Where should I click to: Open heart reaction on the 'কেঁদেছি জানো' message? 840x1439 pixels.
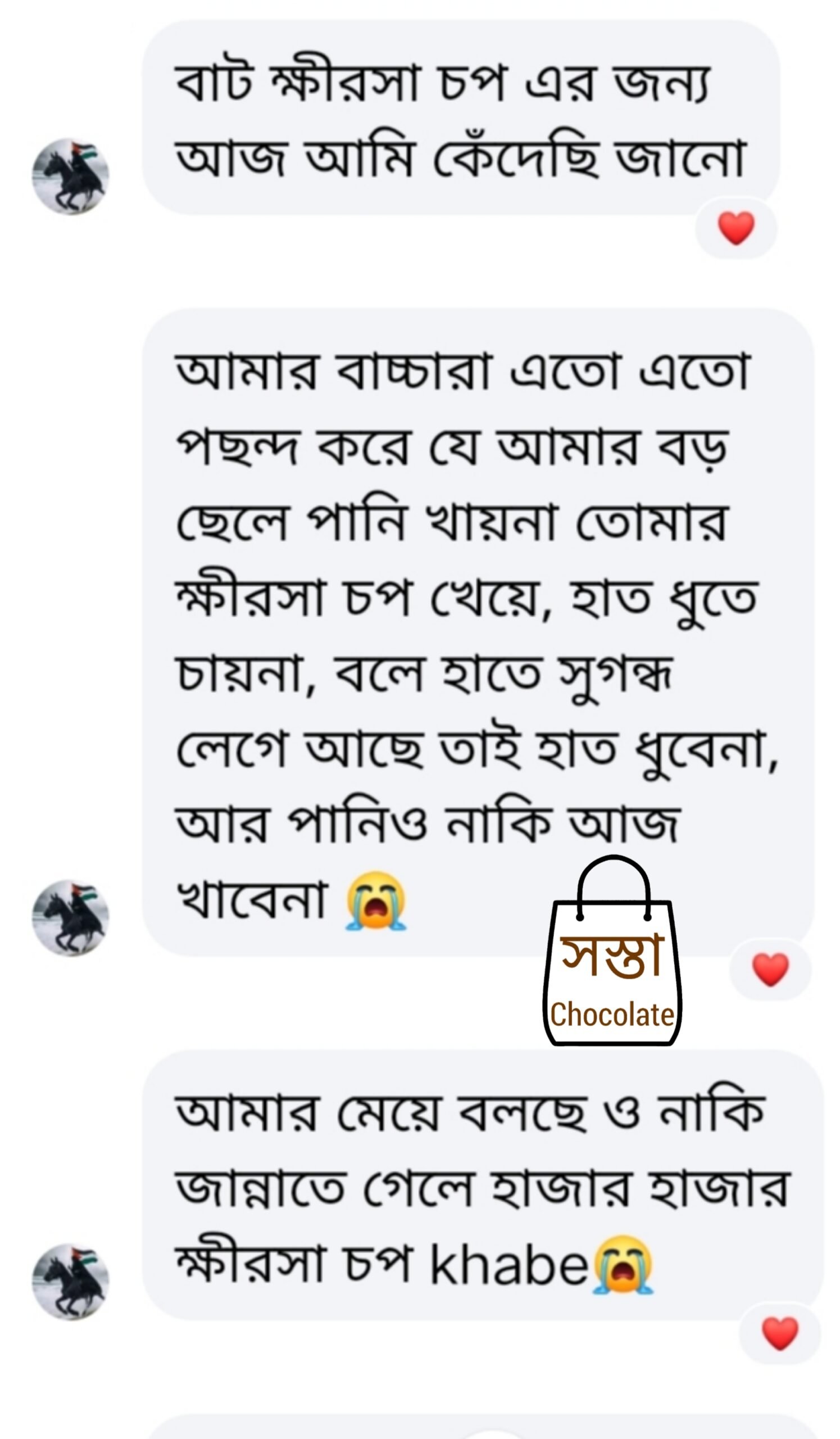coord(735,228)
